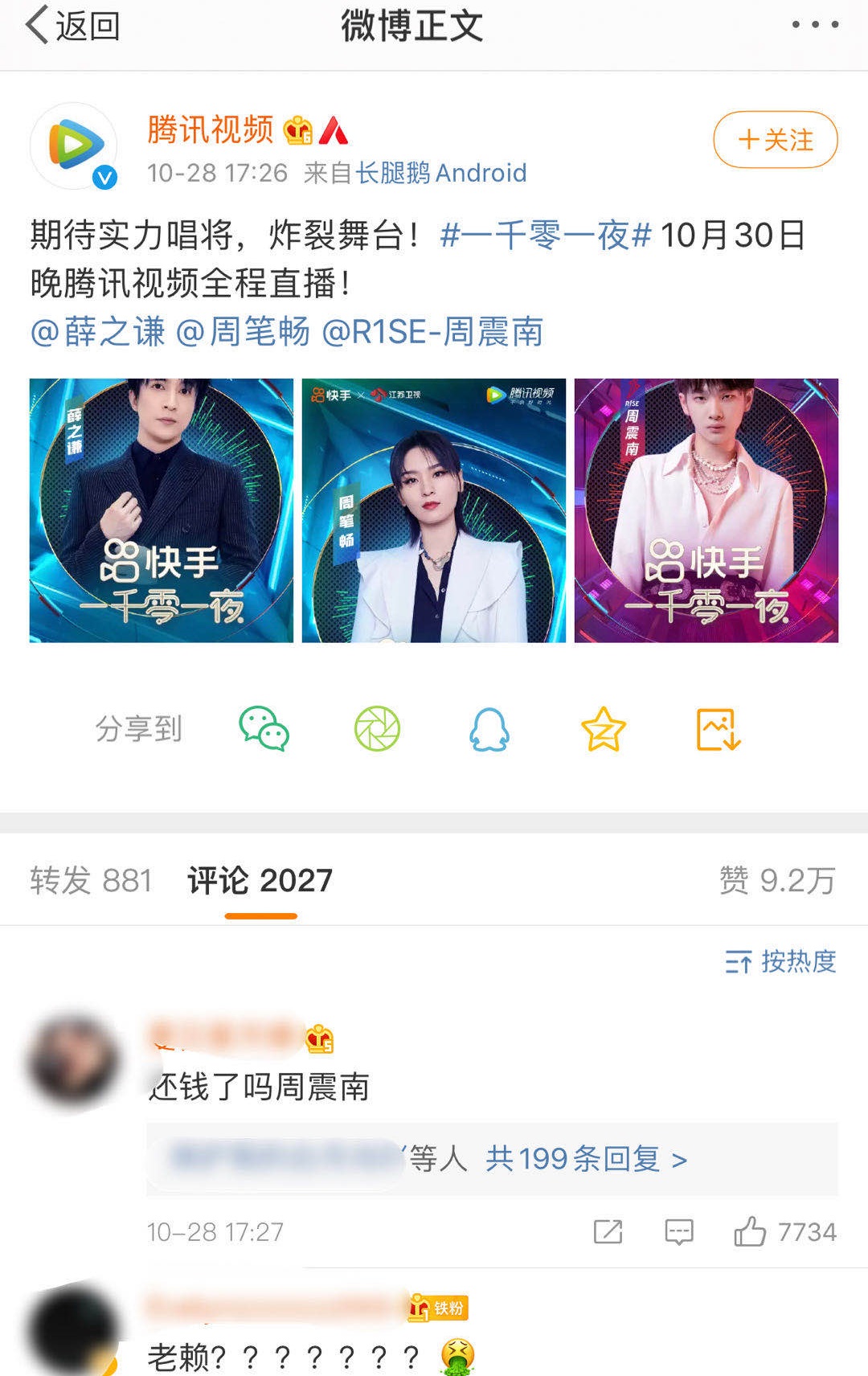Go back using the 返回 button
The image size is (868, 1376).
tap(72, 26)
